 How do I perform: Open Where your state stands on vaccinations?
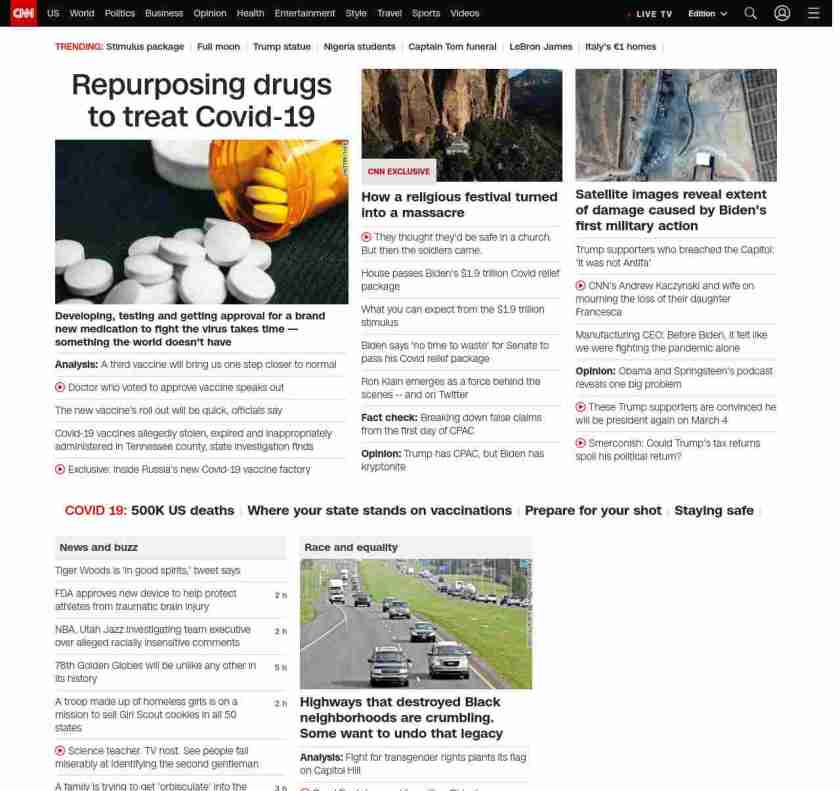pos(379,510)
